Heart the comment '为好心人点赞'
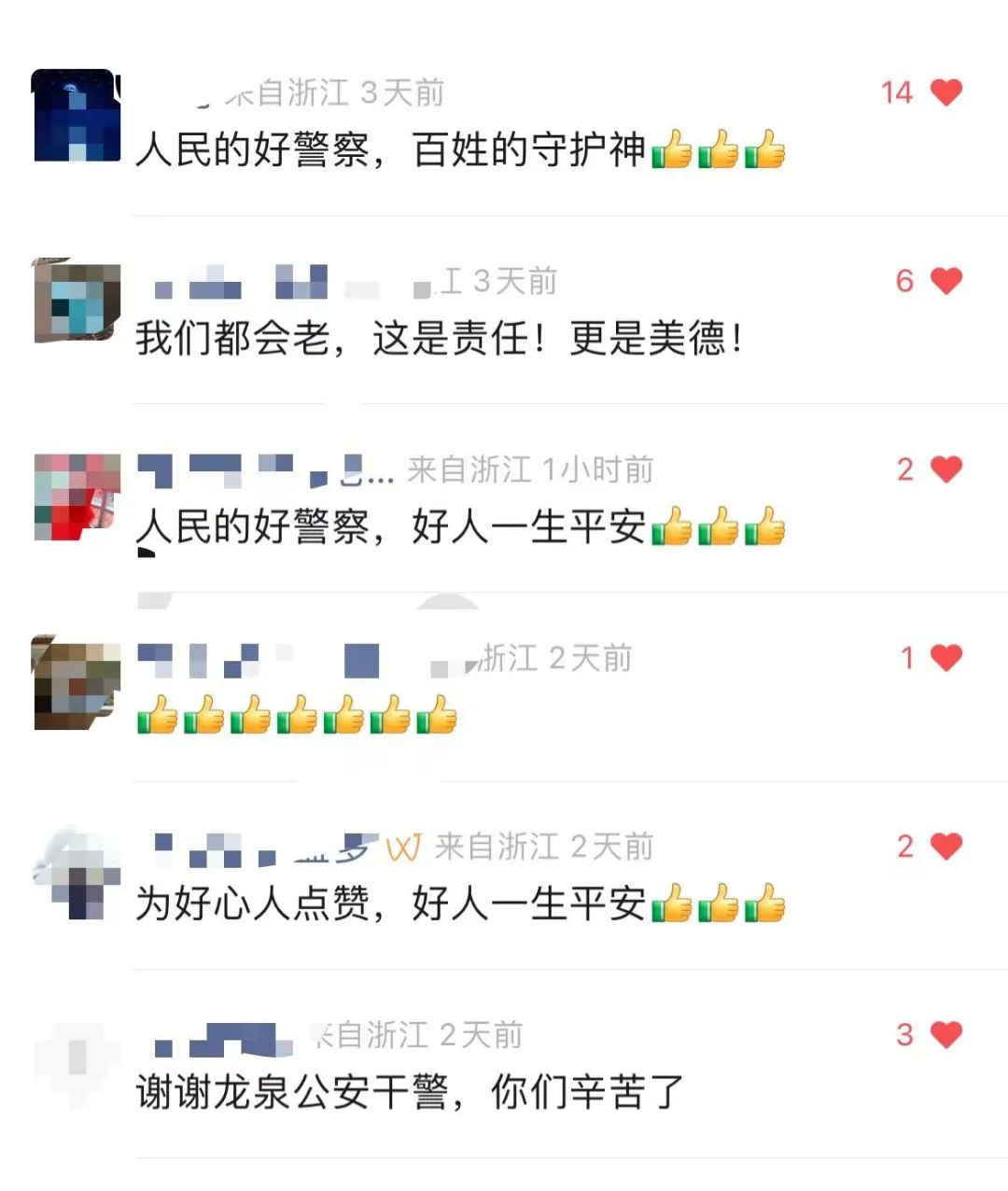 (945, 847)
